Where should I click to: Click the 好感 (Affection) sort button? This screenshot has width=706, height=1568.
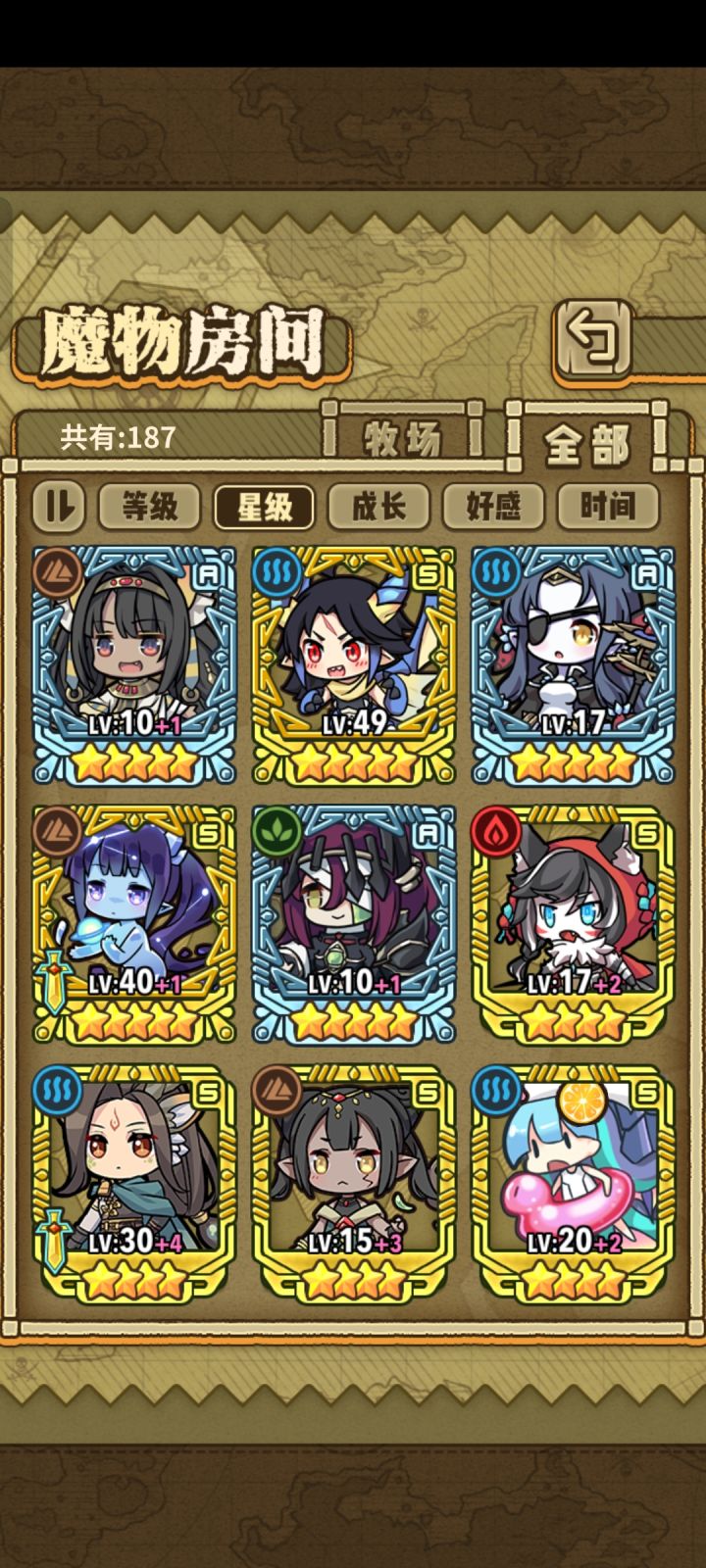click(492, 507)
